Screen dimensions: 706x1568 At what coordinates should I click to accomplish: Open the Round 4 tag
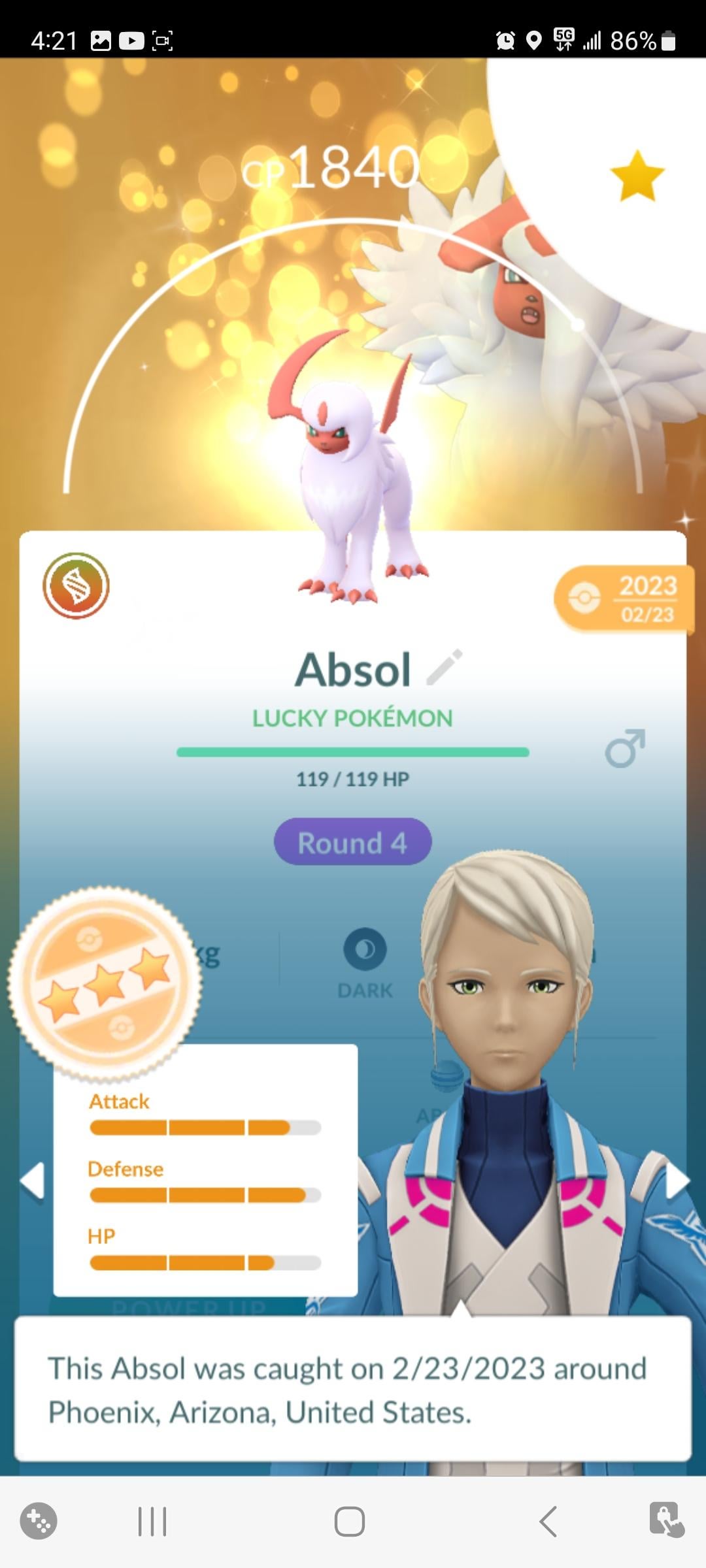tap(352, 842)
